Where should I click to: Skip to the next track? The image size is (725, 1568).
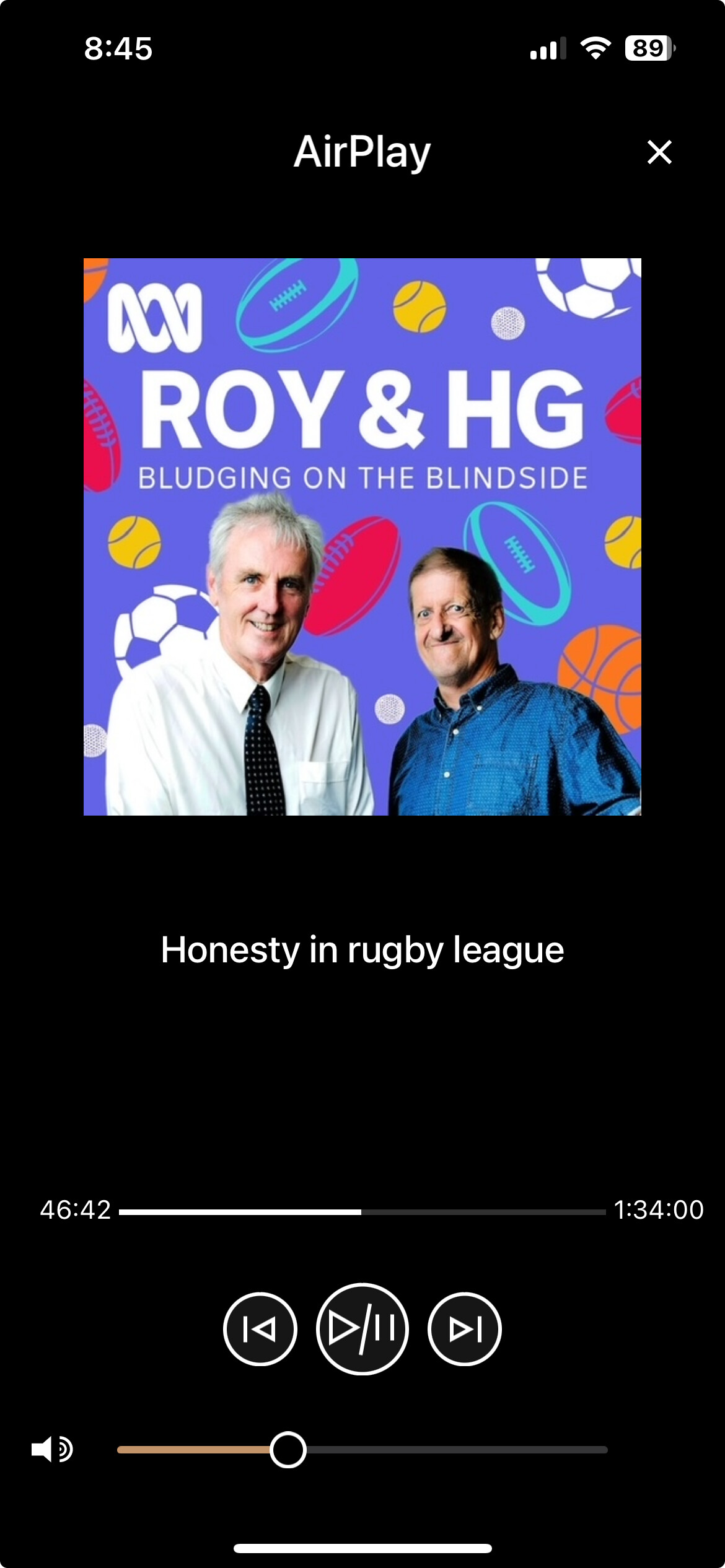[x=465, y=1329]
